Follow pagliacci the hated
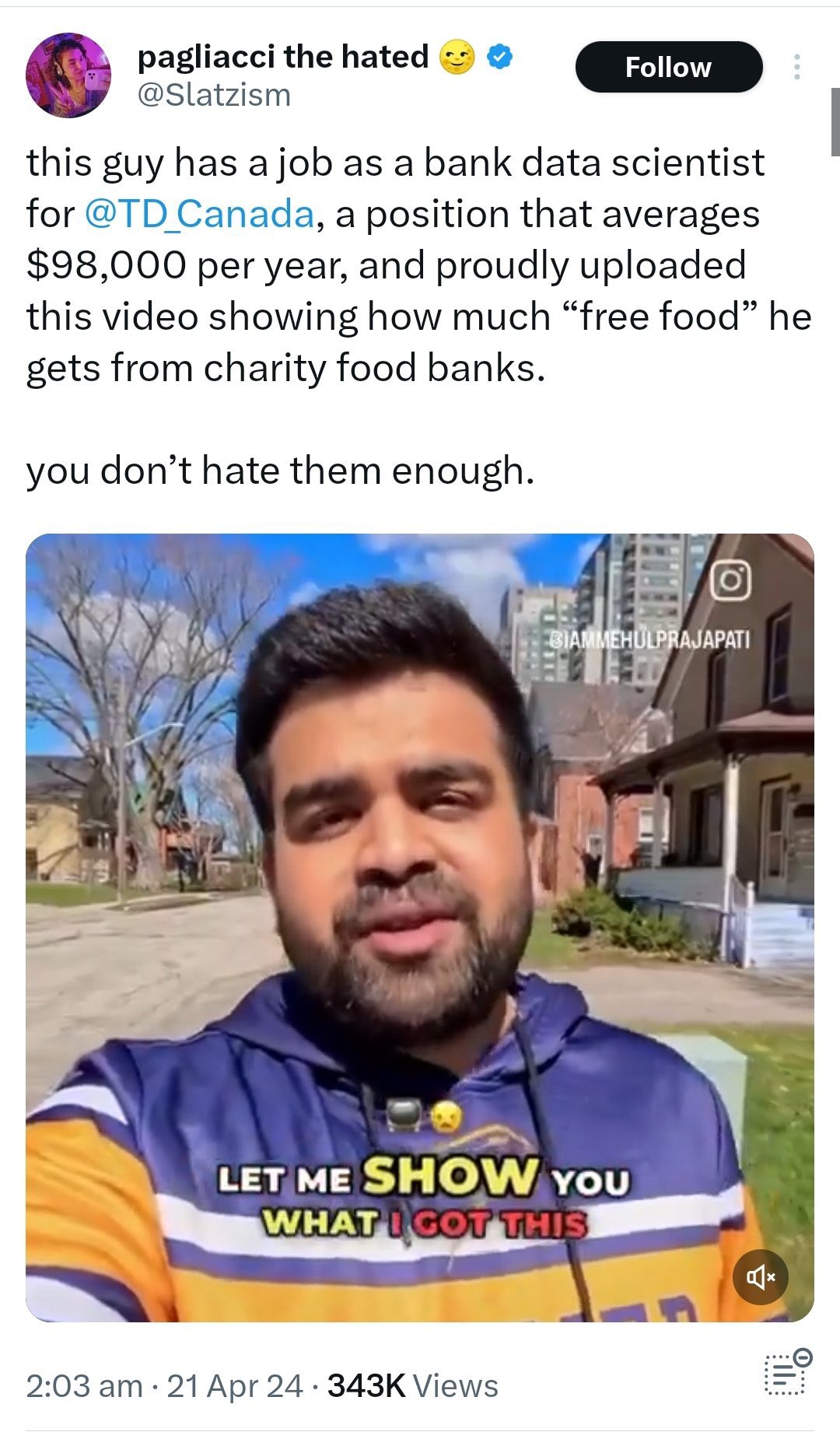Screen dimensions: 840x1446 [x=668, y=67]
